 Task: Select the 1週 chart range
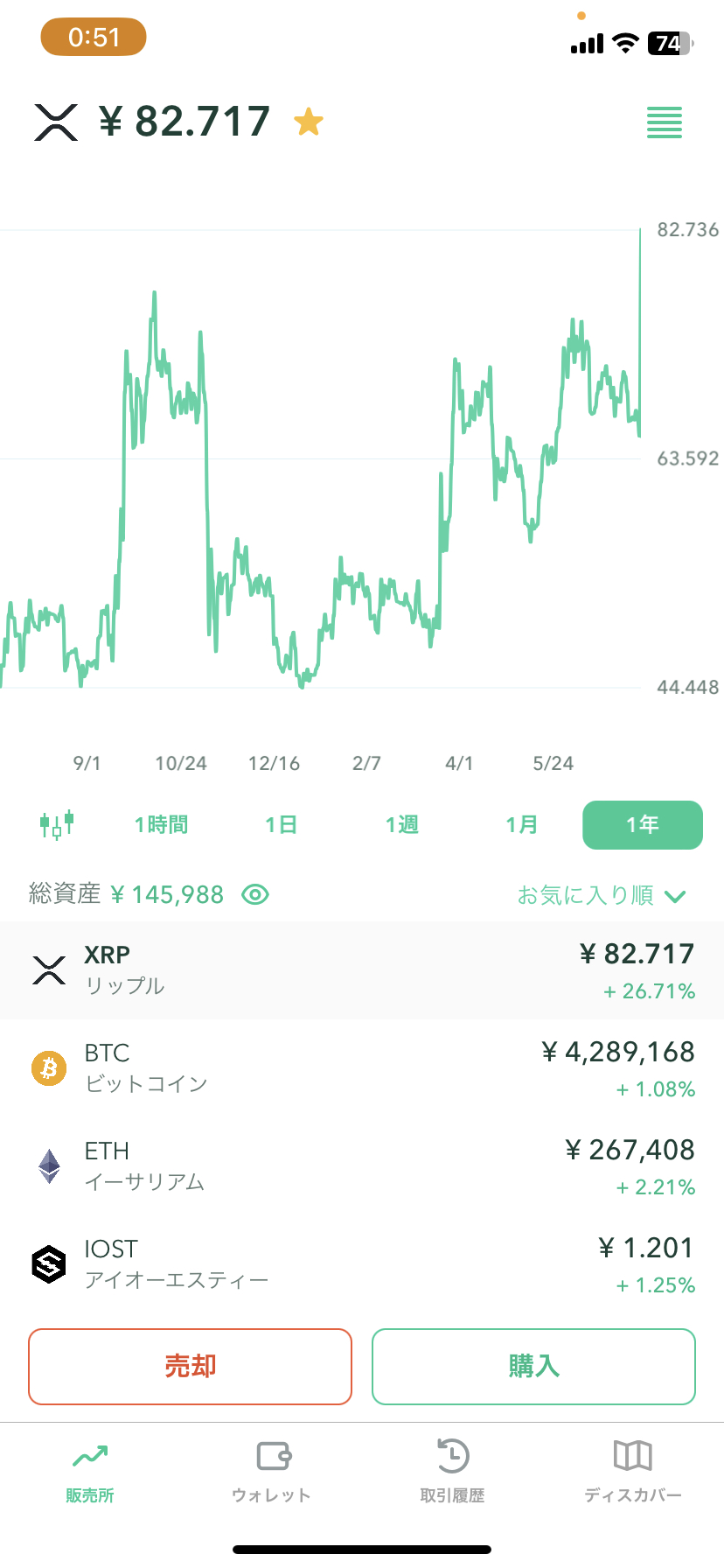pos(402,824)
